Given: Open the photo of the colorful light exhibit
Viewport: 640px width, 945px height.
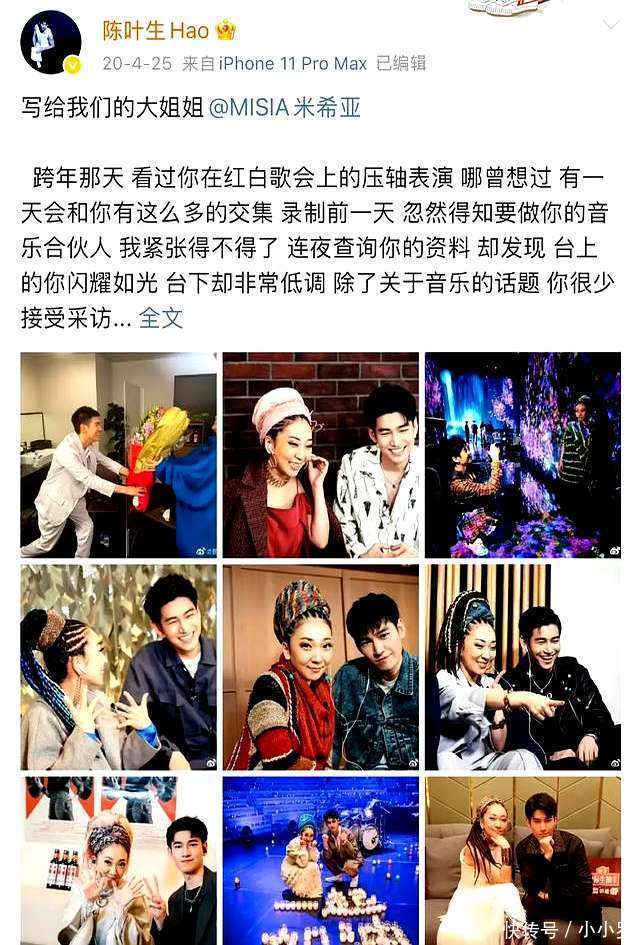Looking at the screenshot, I should click(522, 455).
